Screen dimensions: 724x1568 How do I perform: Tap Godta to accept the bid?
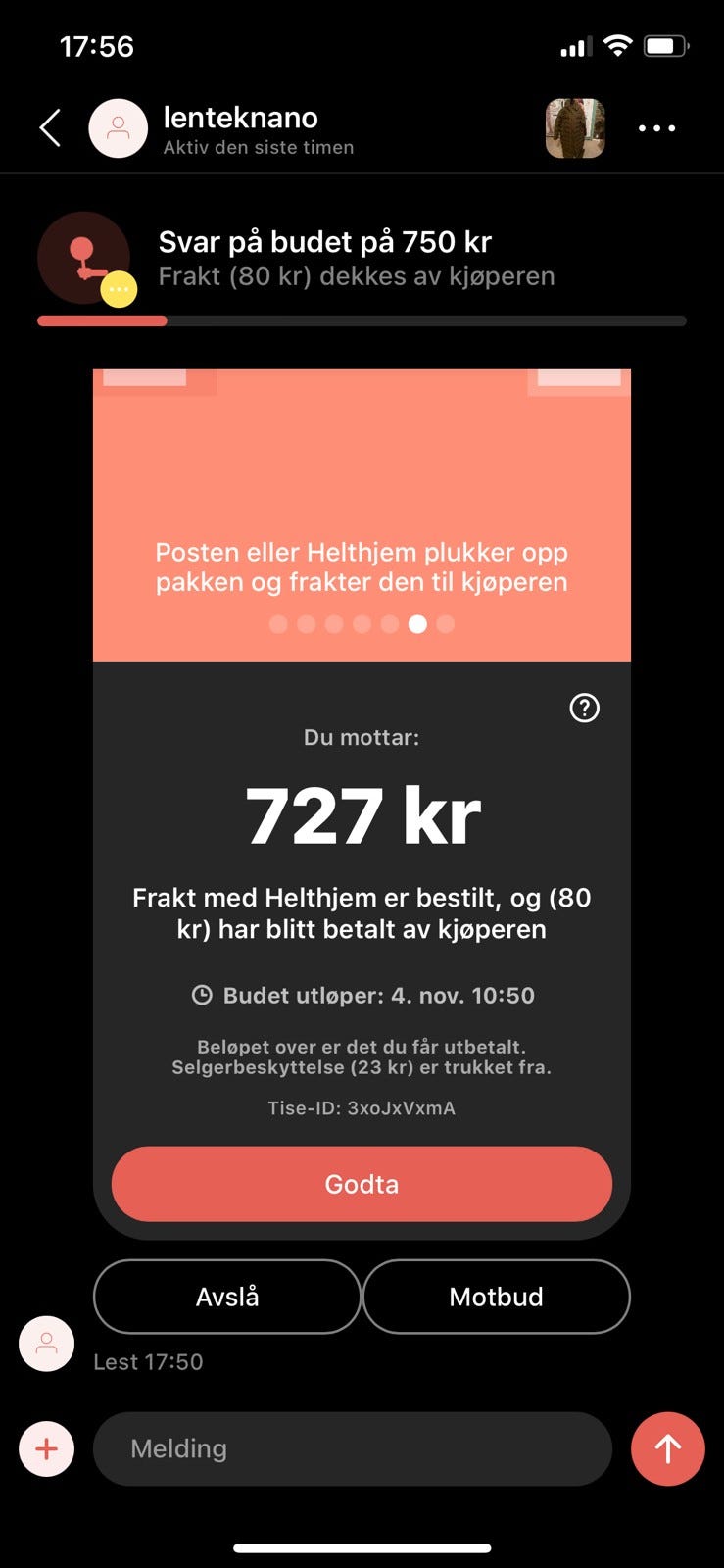(x=362, y=1184)
